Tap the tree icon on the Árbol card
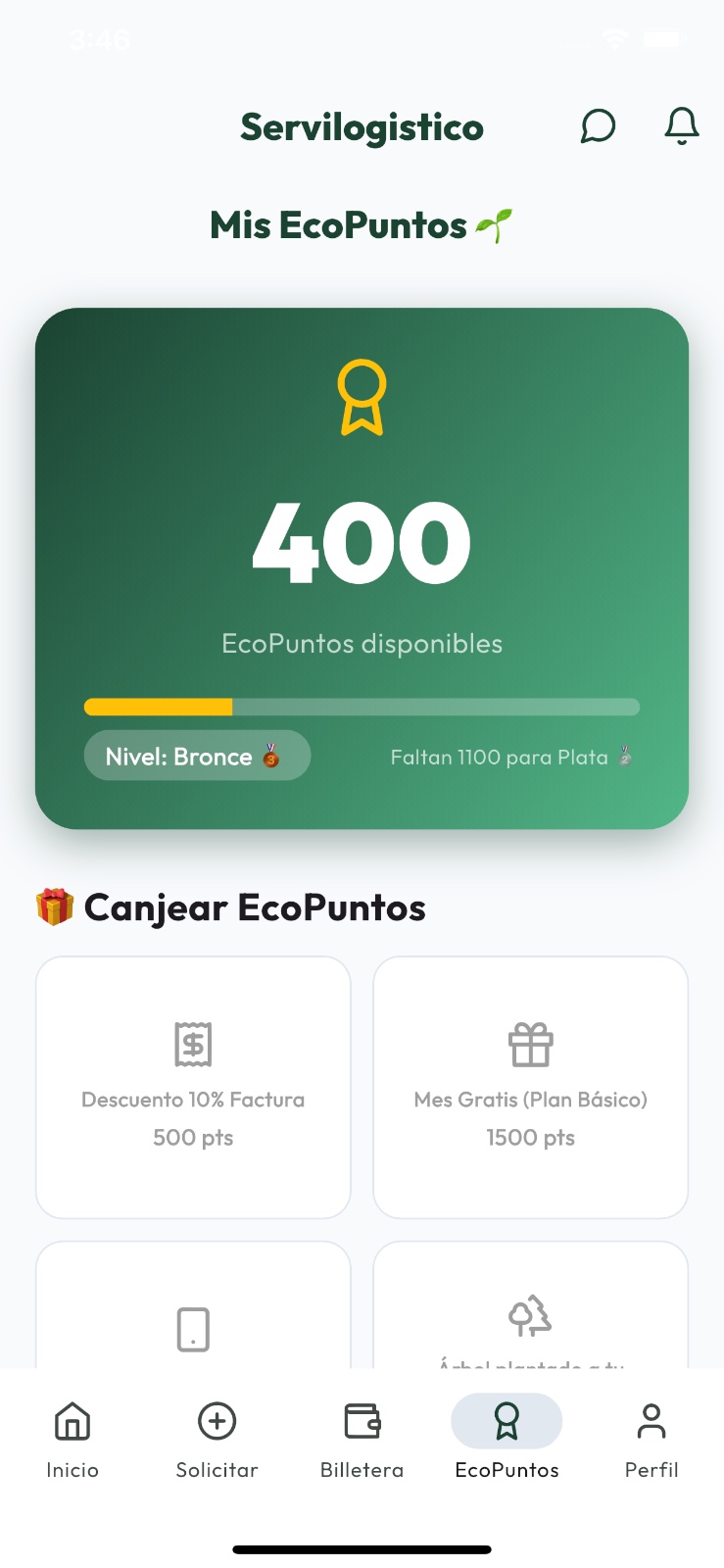Screen dimensions: 724x1568 530,1318
